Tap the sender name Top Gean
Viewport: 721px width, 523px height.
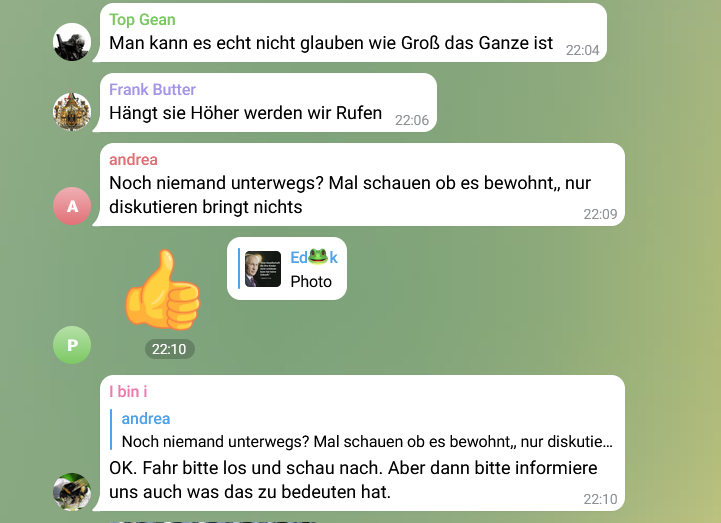pos(142,20)
